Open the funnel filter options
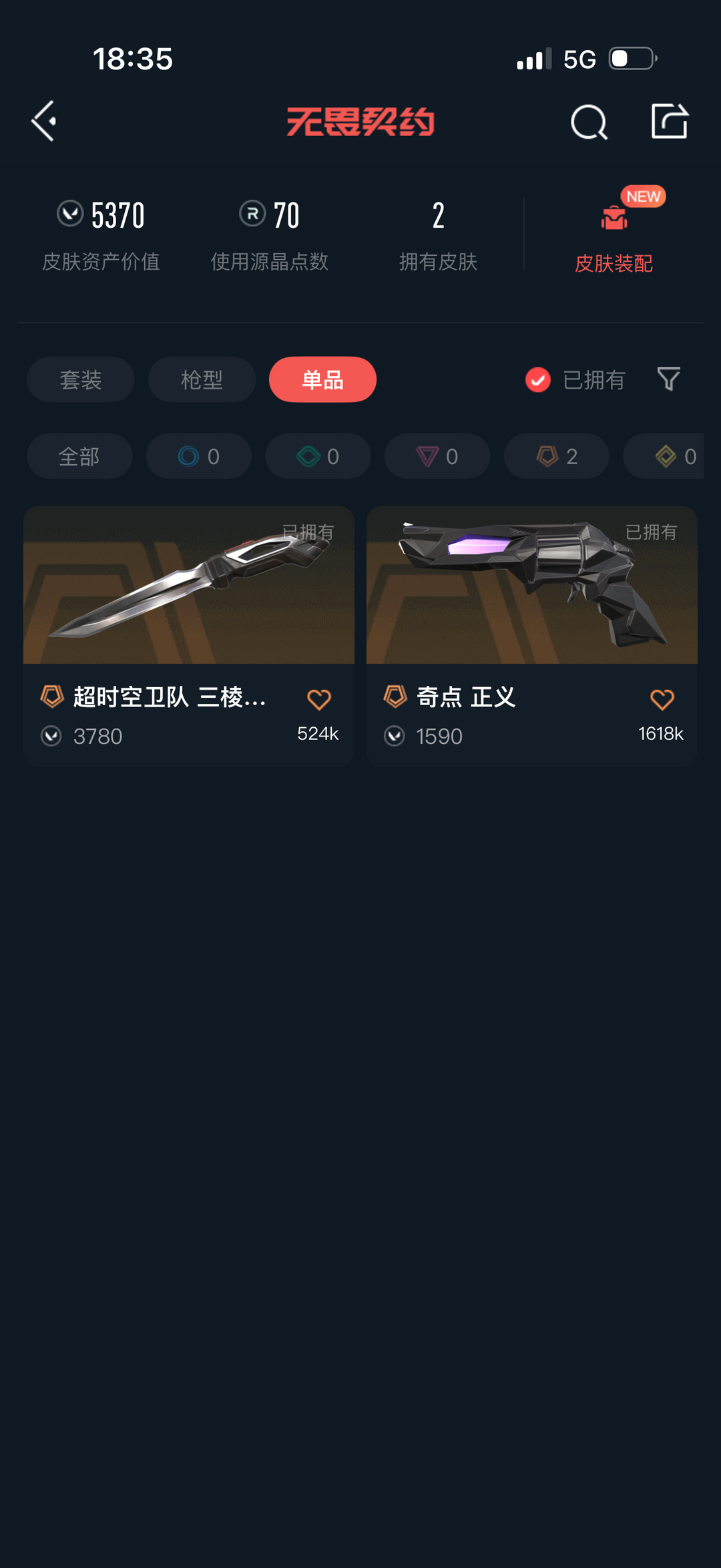Viewport: 721px width, 1568px height. [x=668, y=379]
